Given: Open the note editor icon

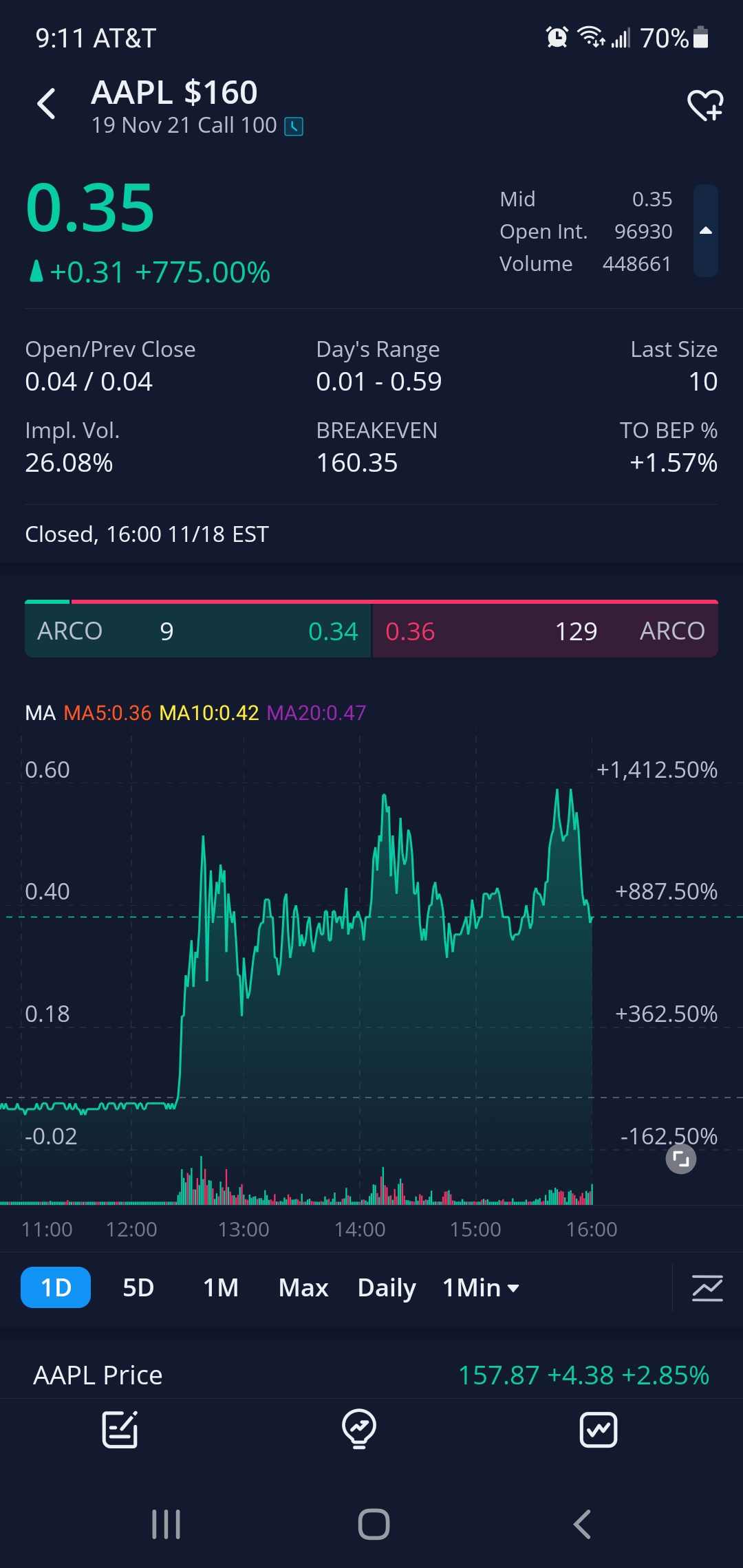Looking at the screenshot, I should (x=120, y=1429).
